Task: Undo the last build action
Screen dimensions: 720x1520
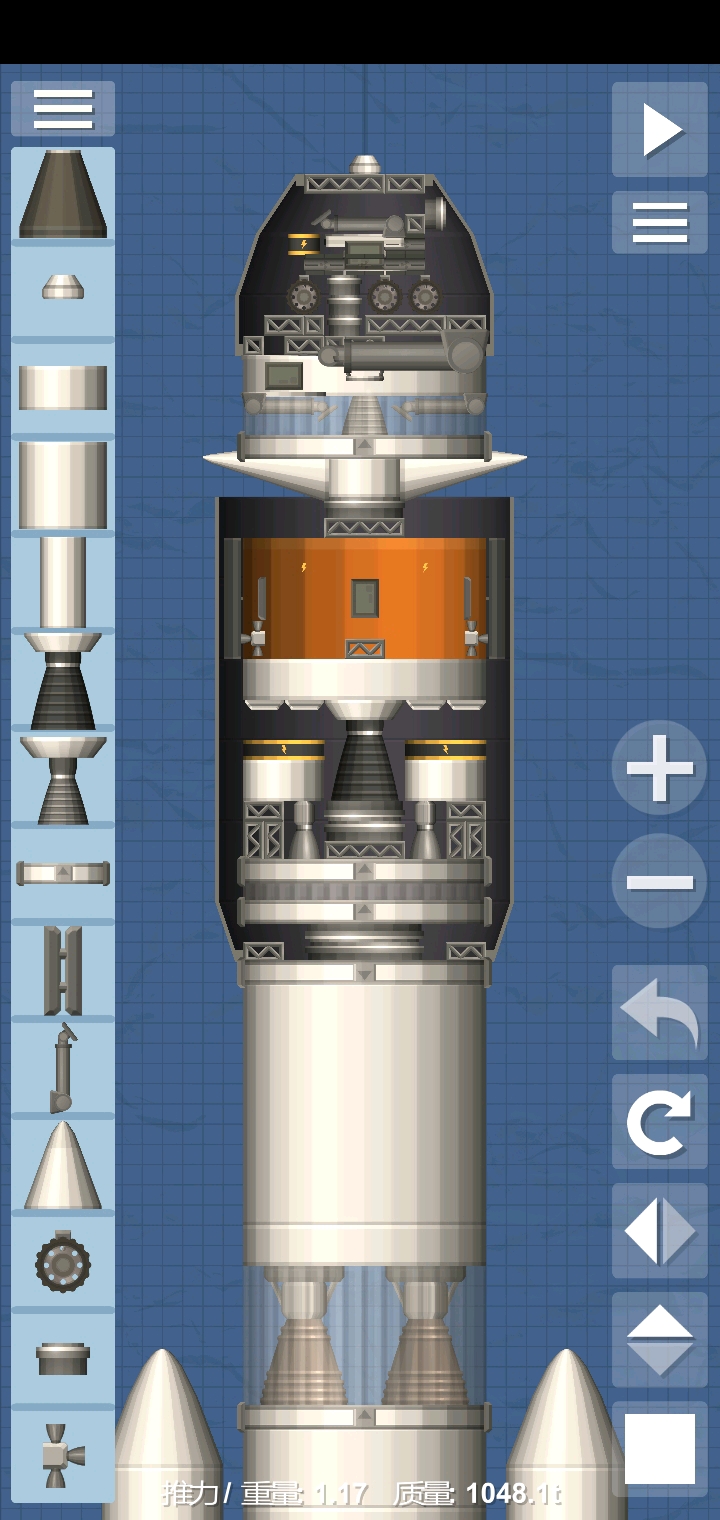Action: point(659,1012)
